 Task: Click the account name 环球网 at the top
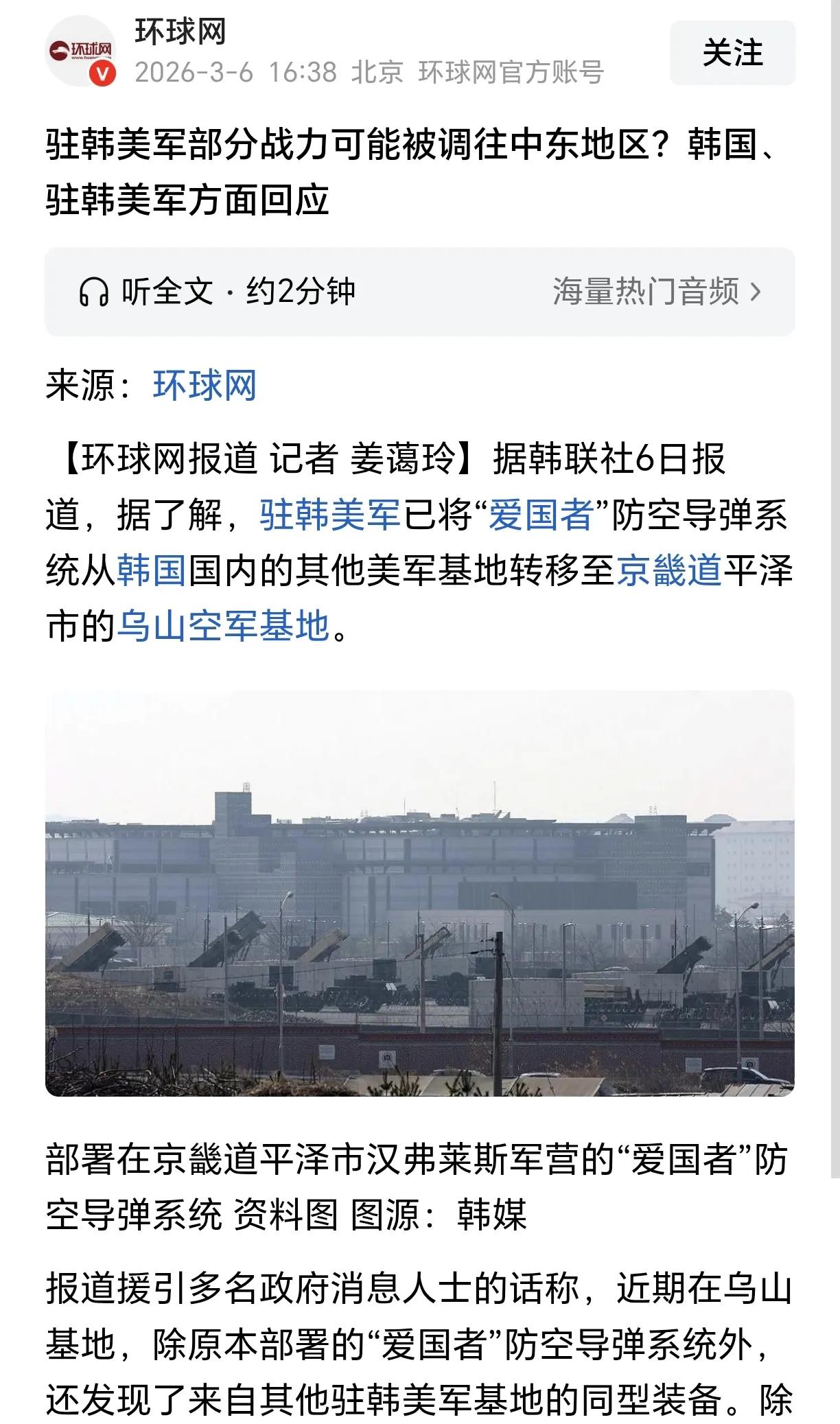pos(165,38)
